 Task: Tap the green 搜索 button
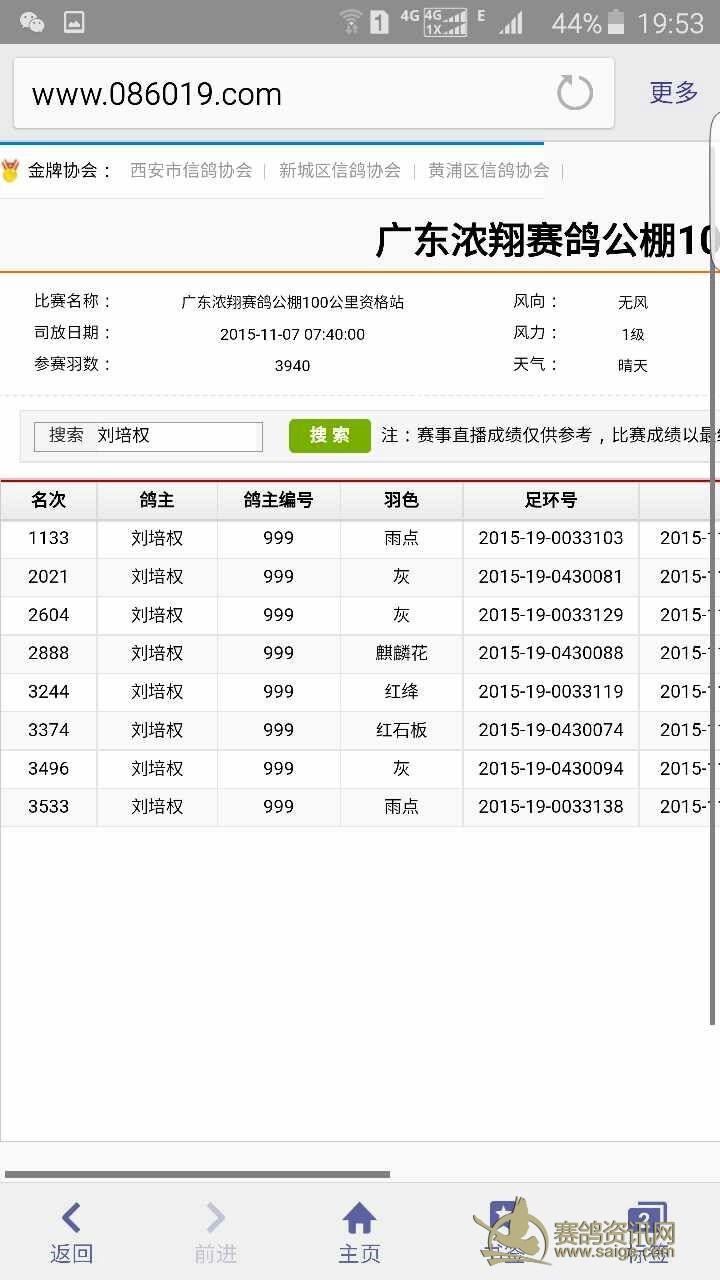pos(329,436)
